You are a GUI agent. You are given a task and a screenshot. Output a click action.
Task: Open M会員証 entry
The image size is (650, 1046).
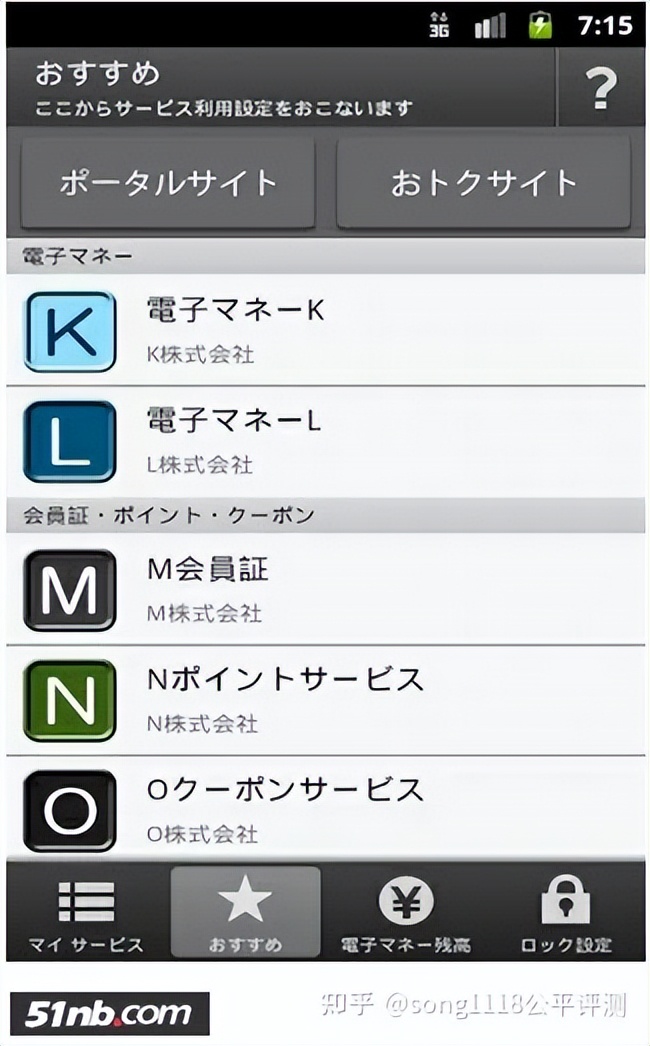(x=325, y=589)
